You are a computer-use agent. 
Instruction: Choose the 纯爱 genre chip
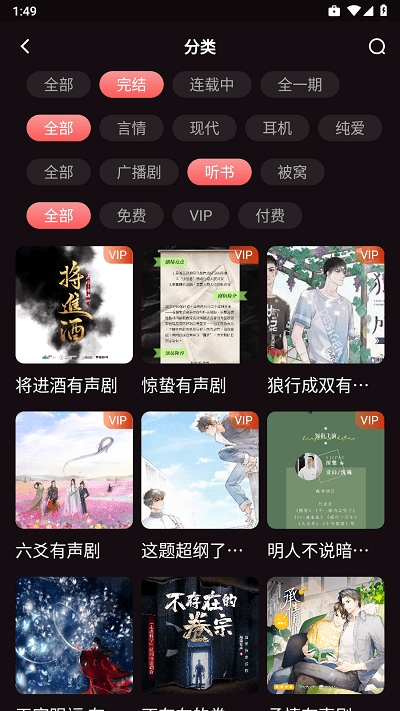pos(350,128)
